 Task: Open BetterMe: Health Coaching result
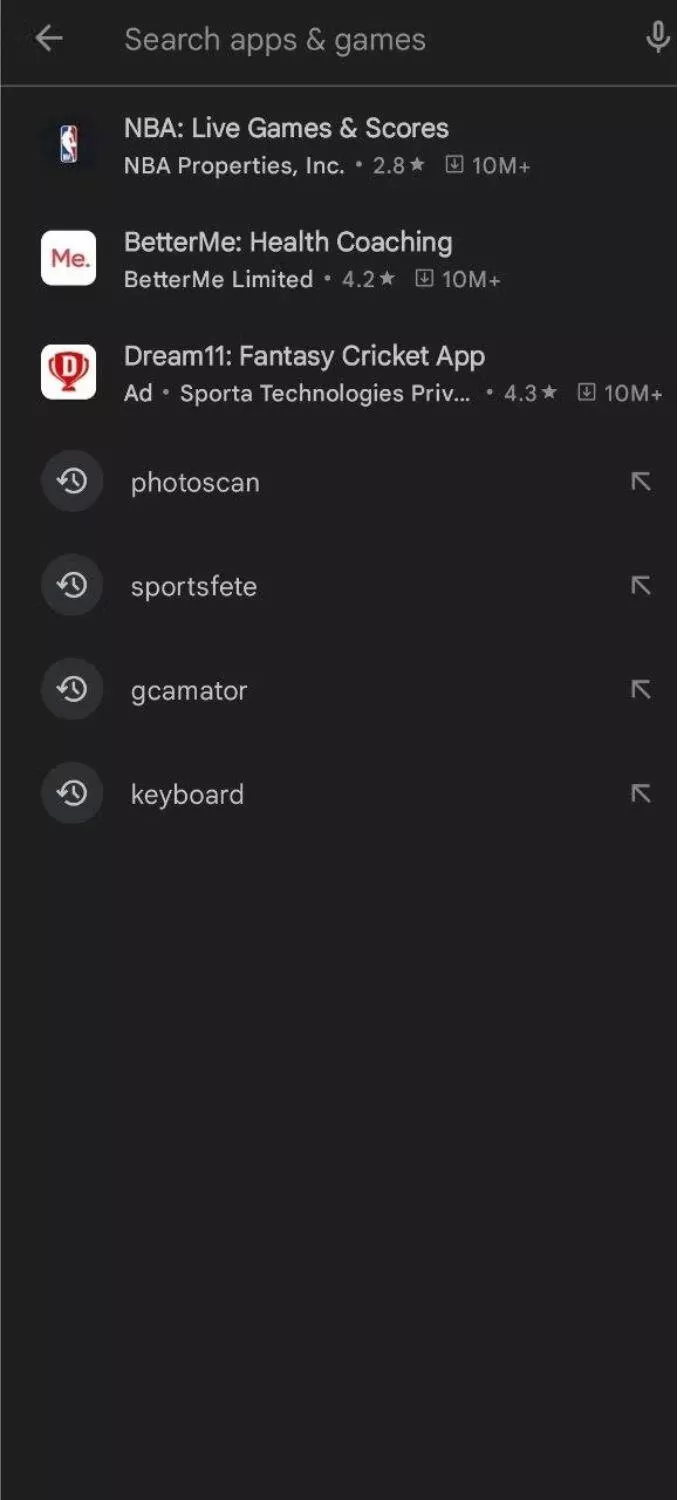339,259
